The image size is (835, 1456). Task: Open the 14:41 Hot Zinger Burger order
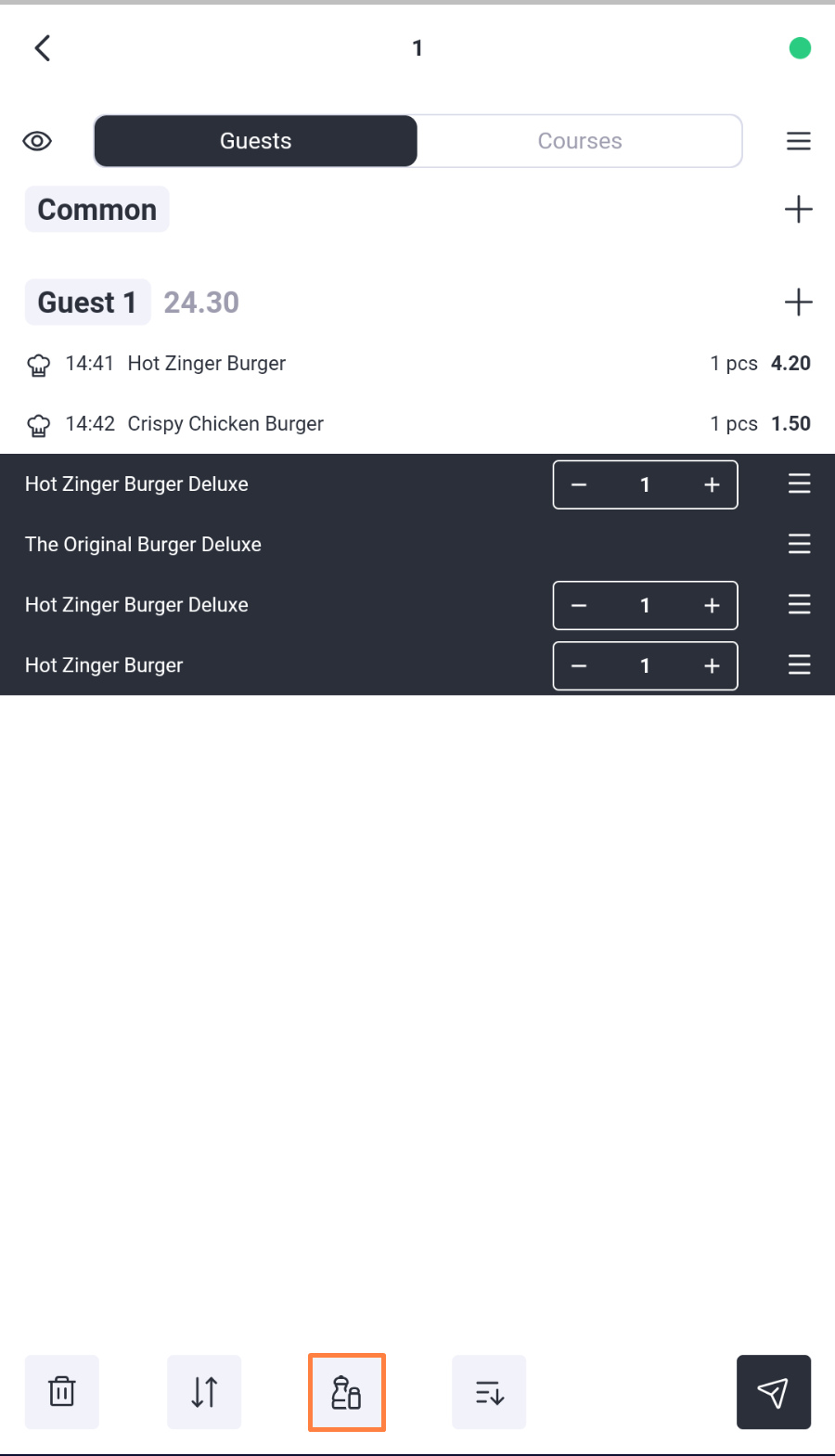[417, 364]
